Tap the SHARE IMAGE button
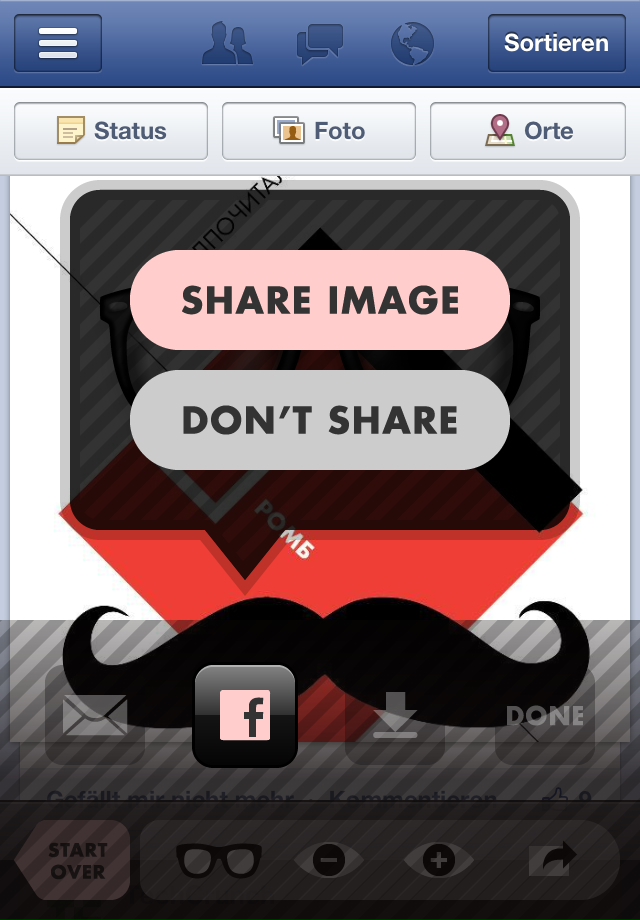640x920 pixels. pyautogui.click(x=320, y=300)
